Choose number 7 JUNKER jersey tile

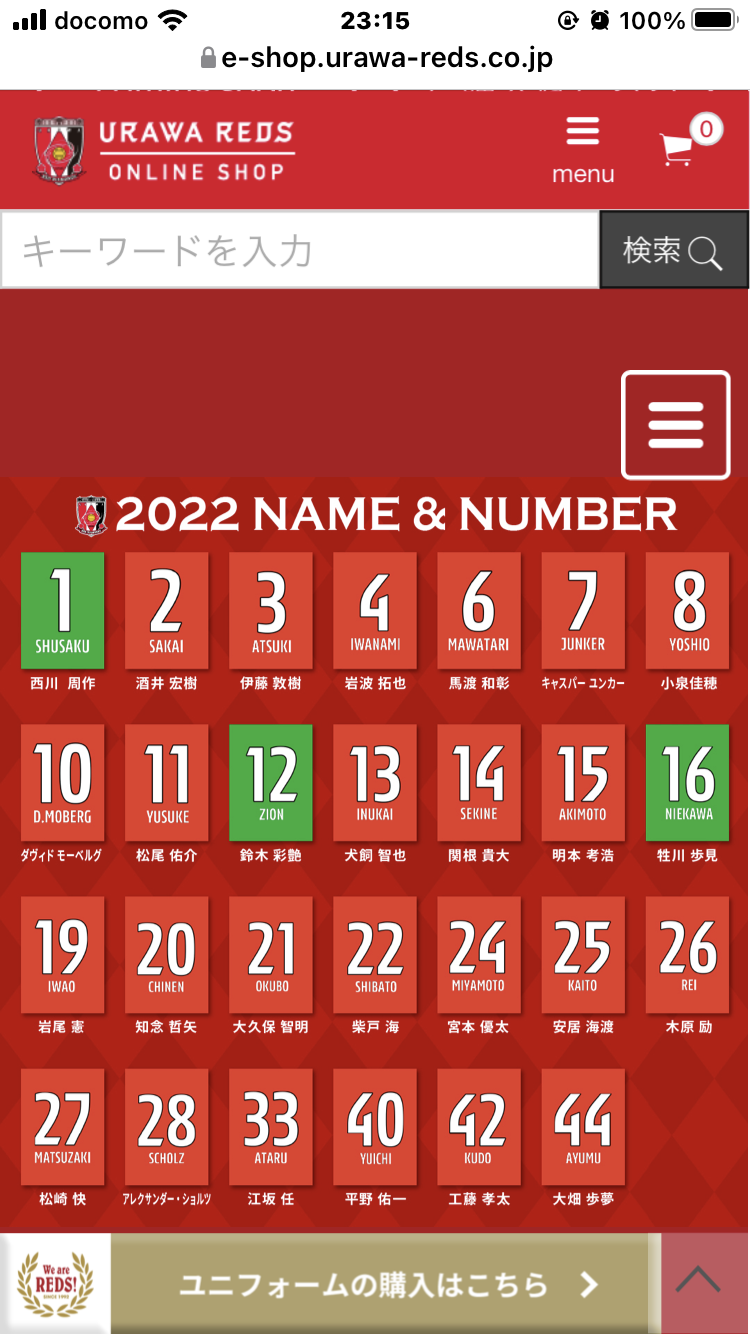click(583, 610)
